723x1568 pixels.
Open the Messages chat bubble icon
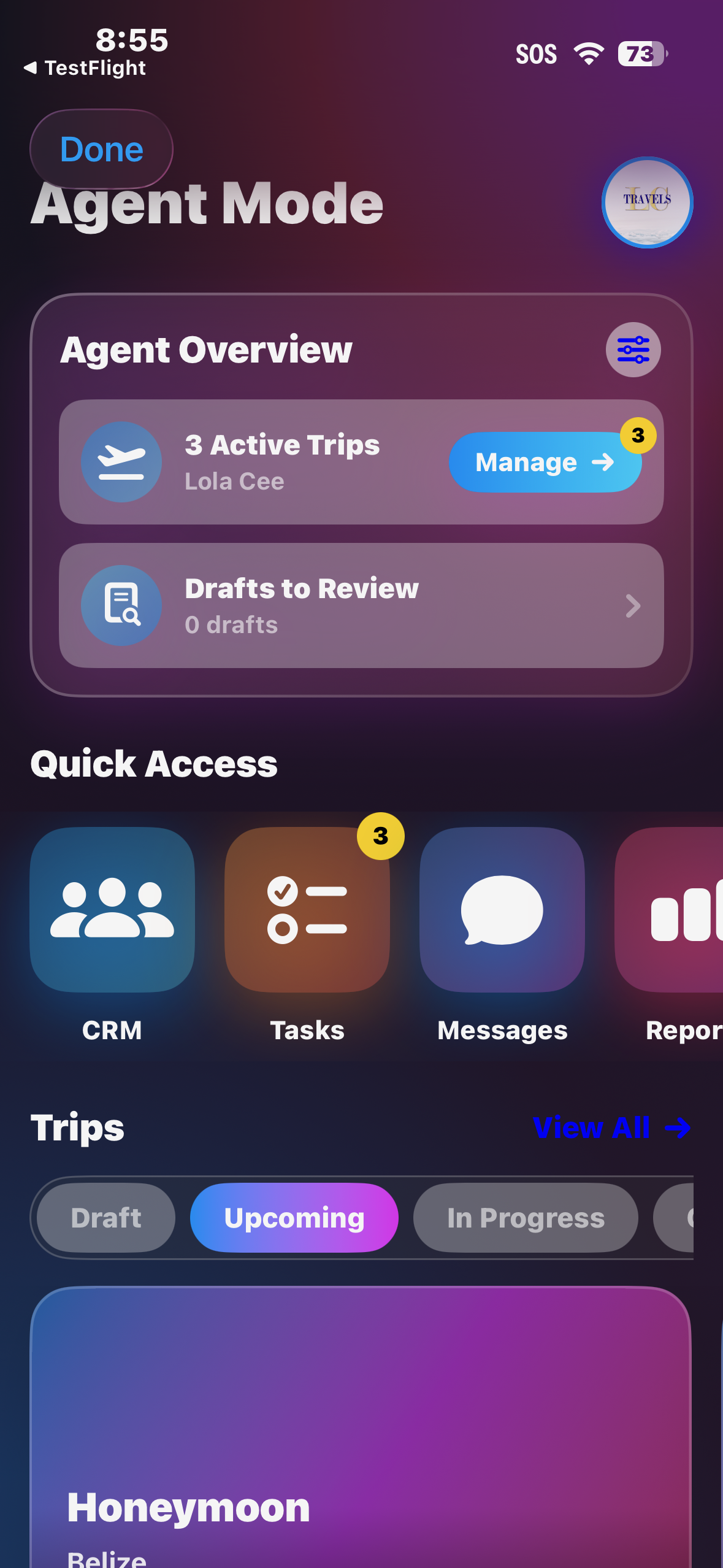tap(502, 915)
